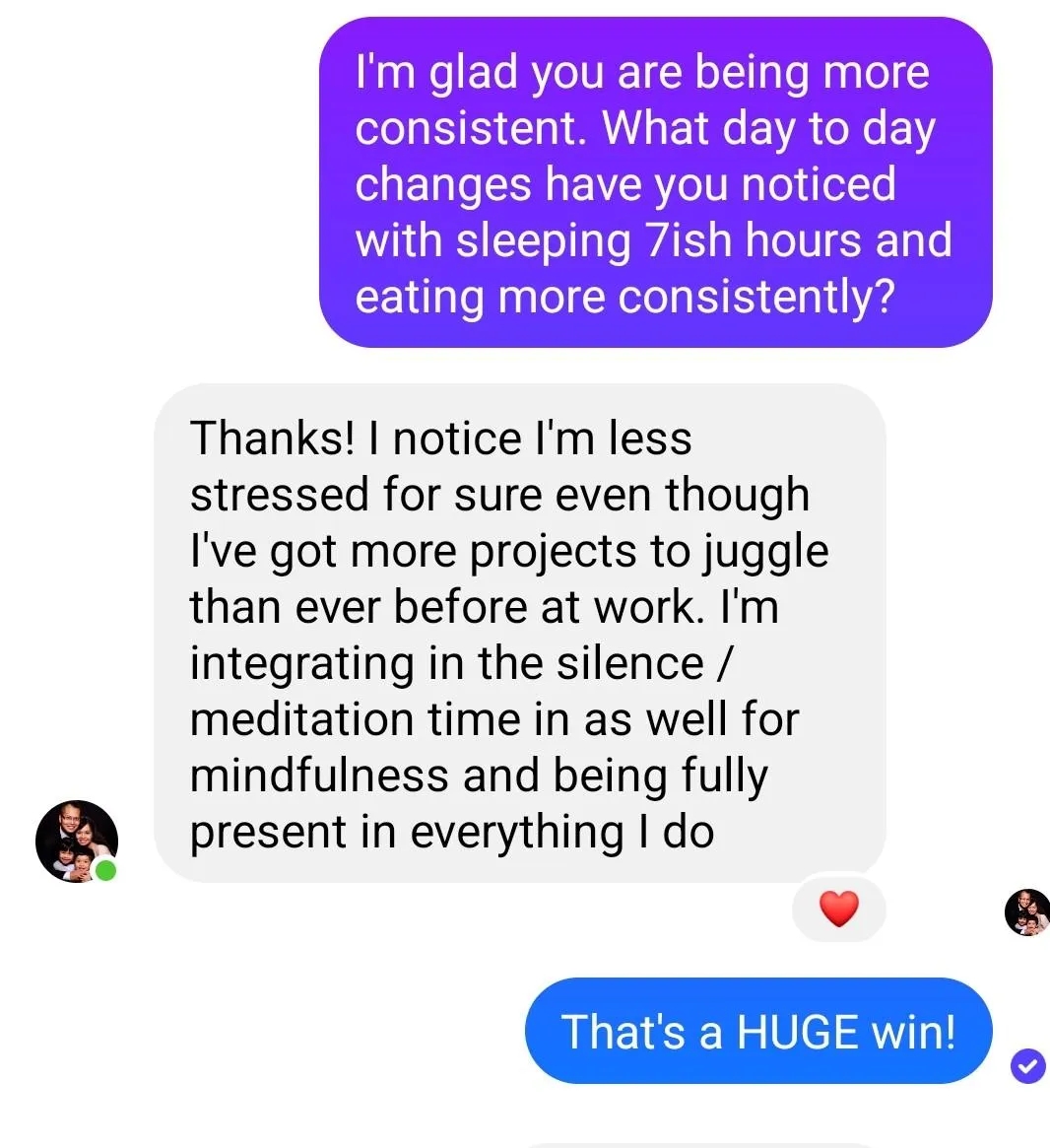Open the sender's profile picture avatar
Screen dimensions: 1050x1148
pyautogui.click(x=77, y=841)
